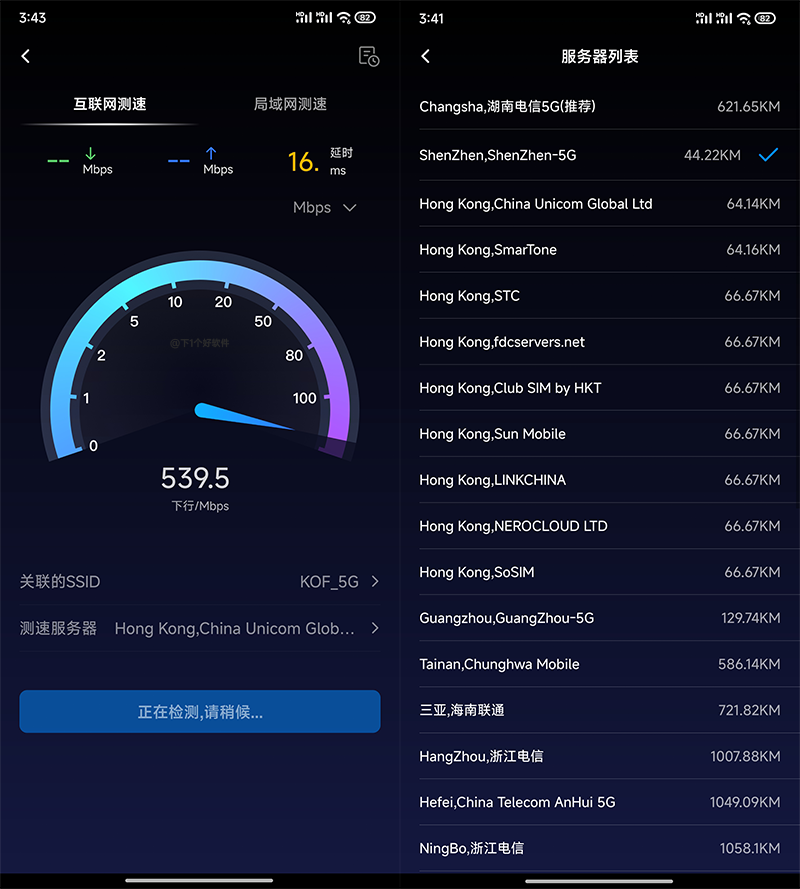Choose Hong Kong Club SIM by HKT

point(599,388)
